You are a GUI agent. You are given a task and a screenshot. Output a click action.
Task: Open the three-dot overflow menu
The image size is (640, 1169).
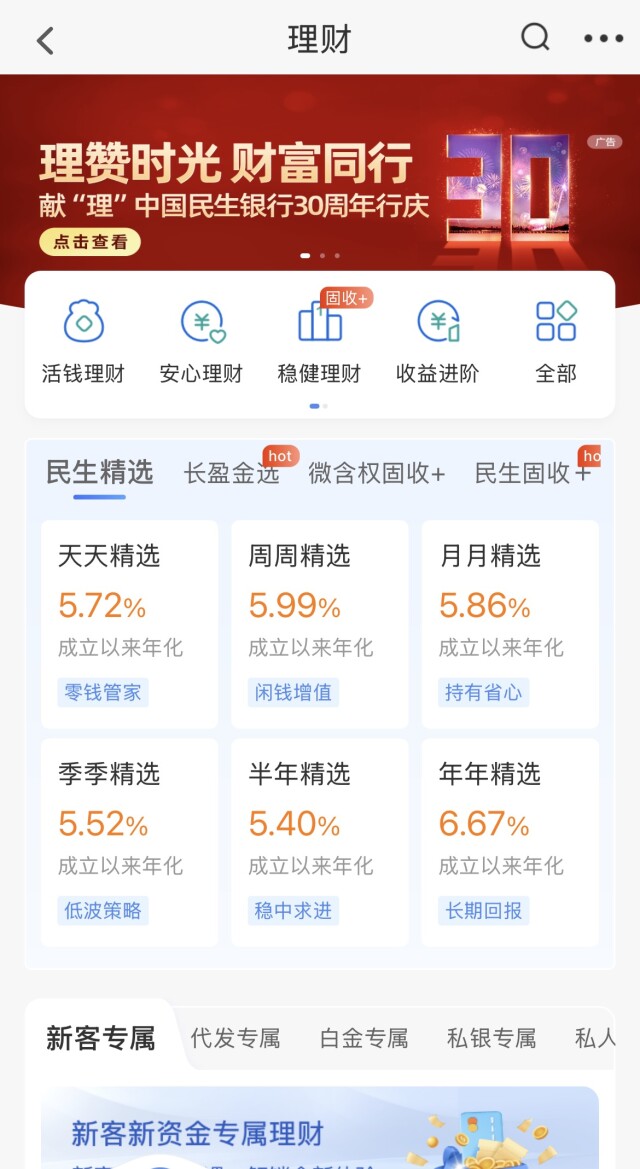click(x=603, y=39)
